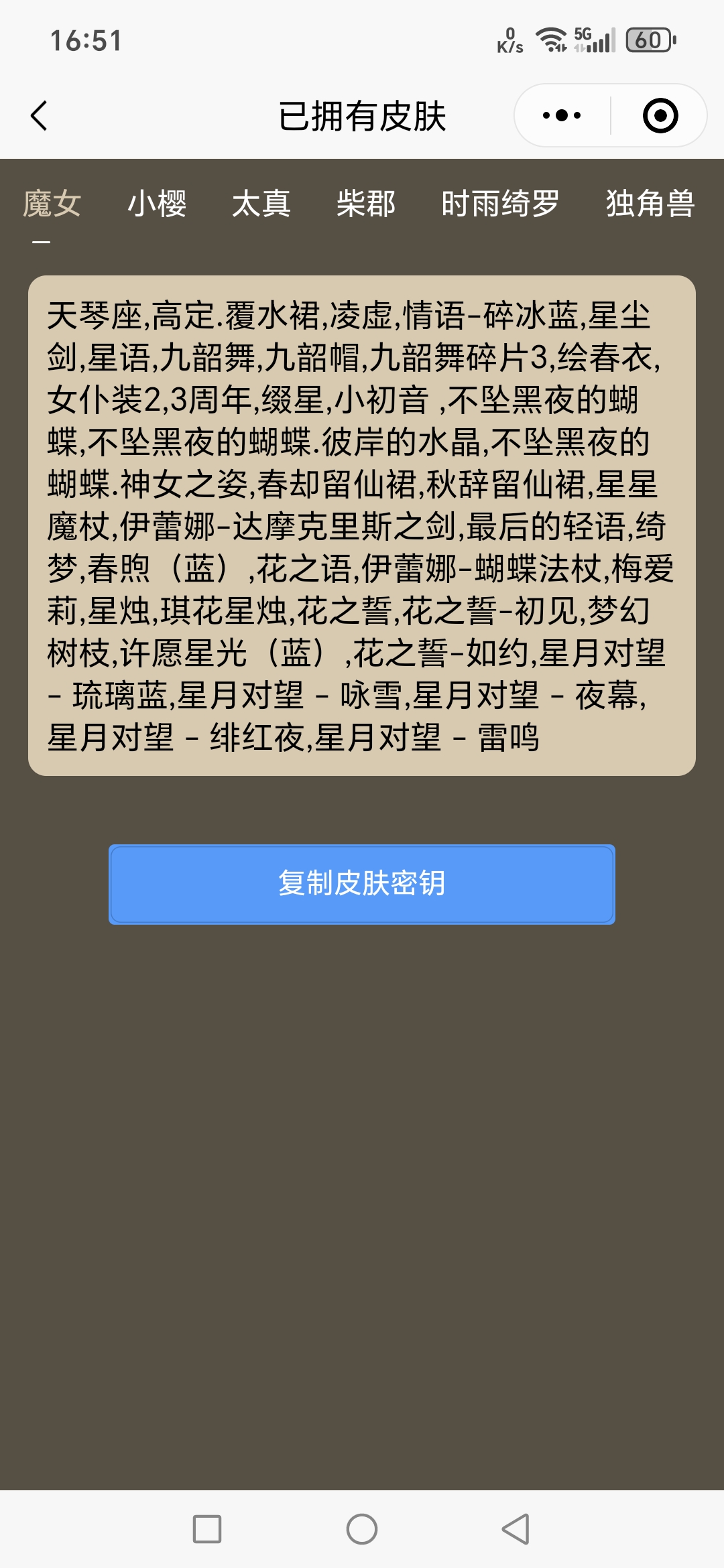Screen dimensions: 724x1568
Task: Close the mini program via target icon
Action: pos(660,116)
